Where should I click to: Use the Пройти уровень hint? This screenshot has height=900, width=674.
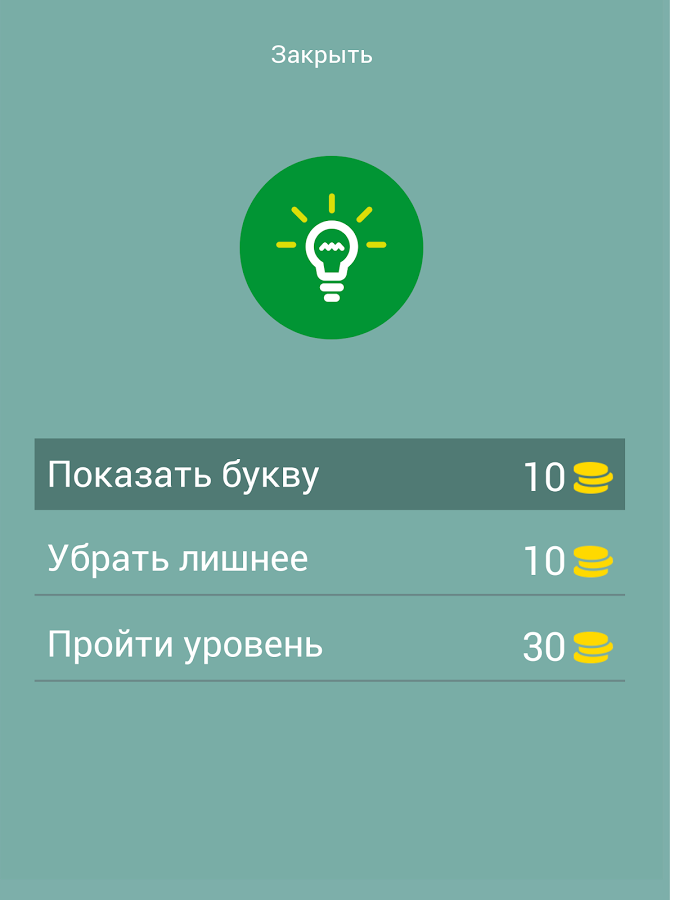[329, 645]
